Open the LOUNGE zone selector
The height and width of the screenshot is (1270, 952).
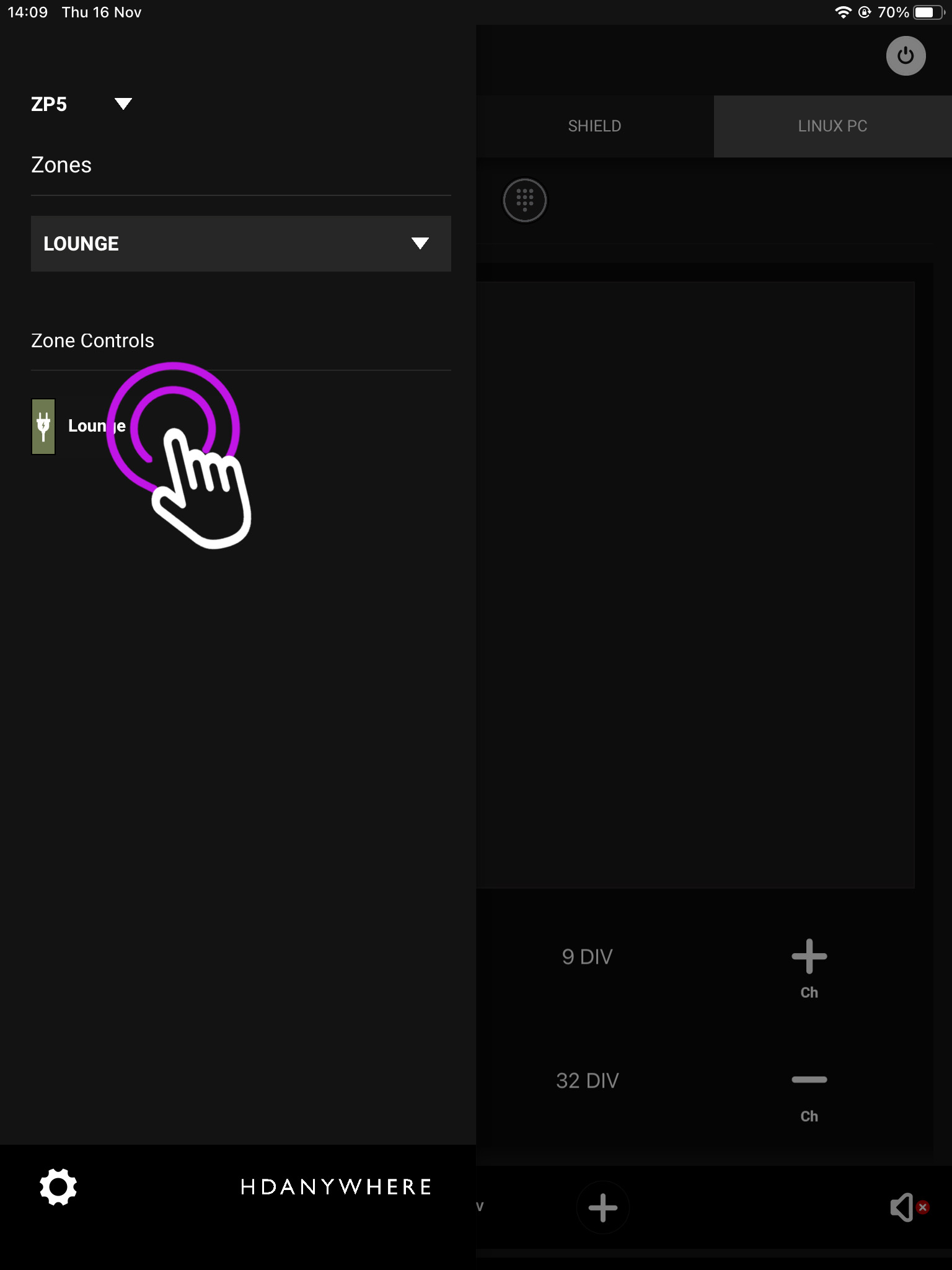coord(241,243)
